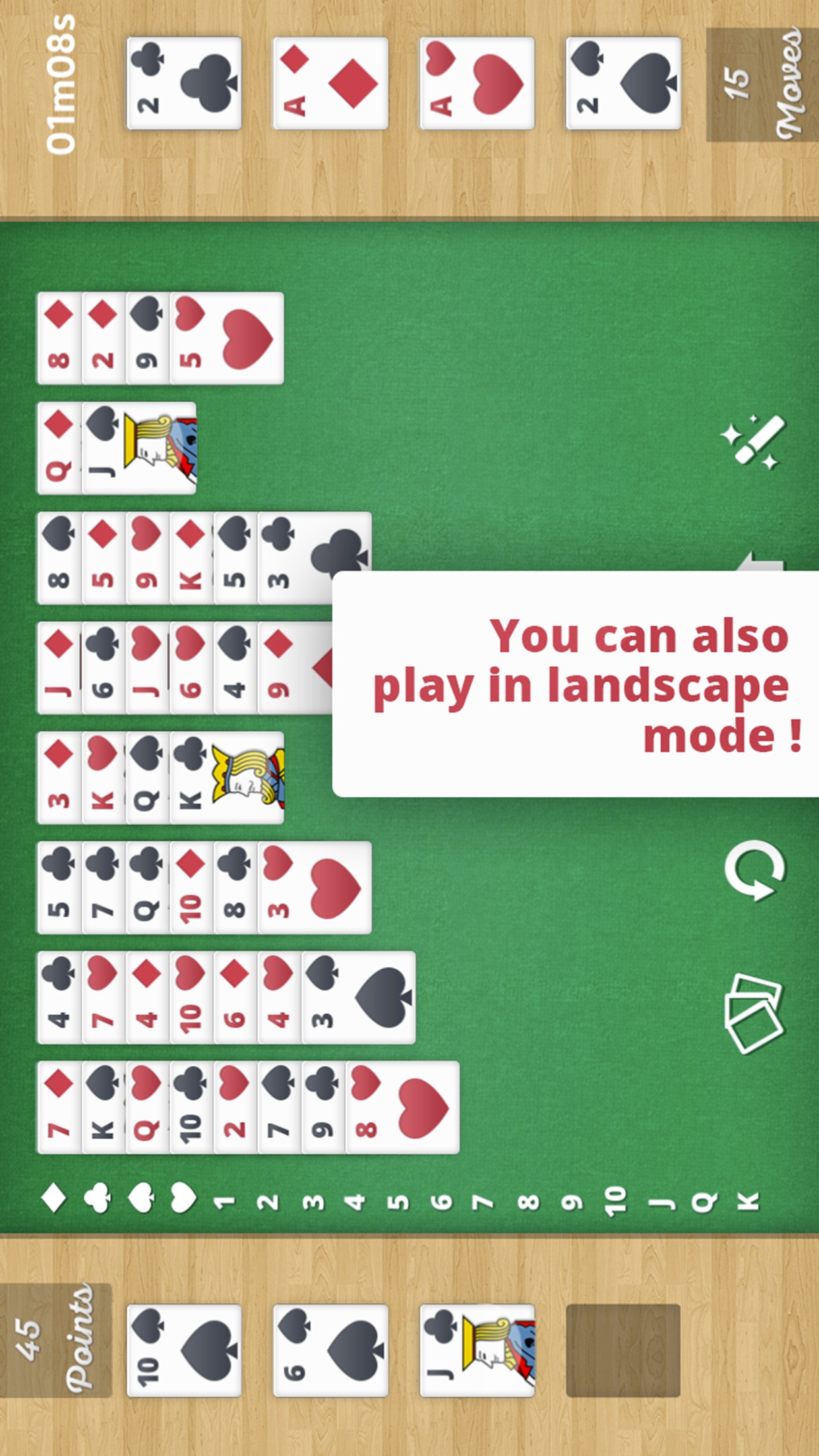Image resolution: width=819 pixels, height=1456 pixels.
Task: Restart the game with the circular arrow
Action: coord(754,870)
